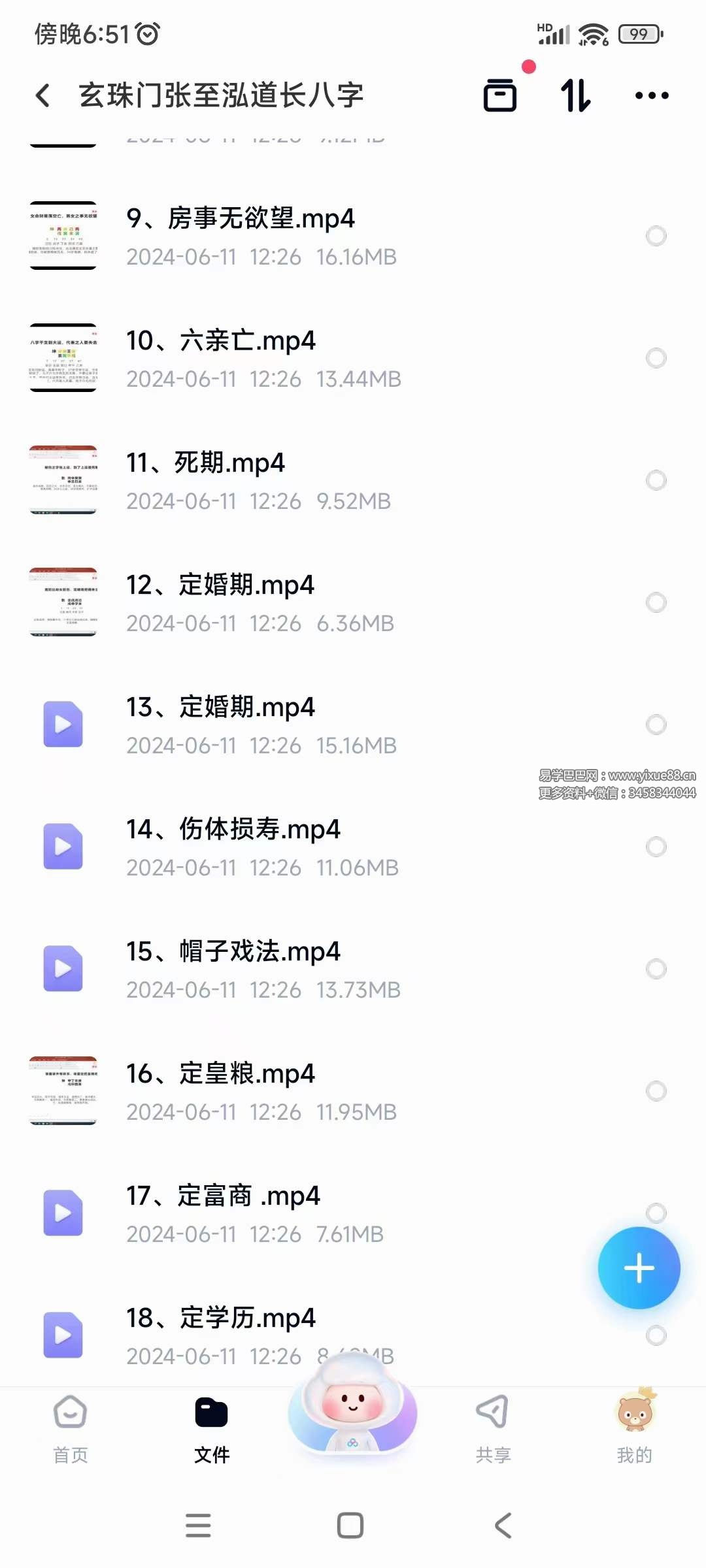The height and width of the screenshot is (1568, 706).
Task: Play the video 15、帽子戏法.mp4
Action: click(x=233, y=951)
